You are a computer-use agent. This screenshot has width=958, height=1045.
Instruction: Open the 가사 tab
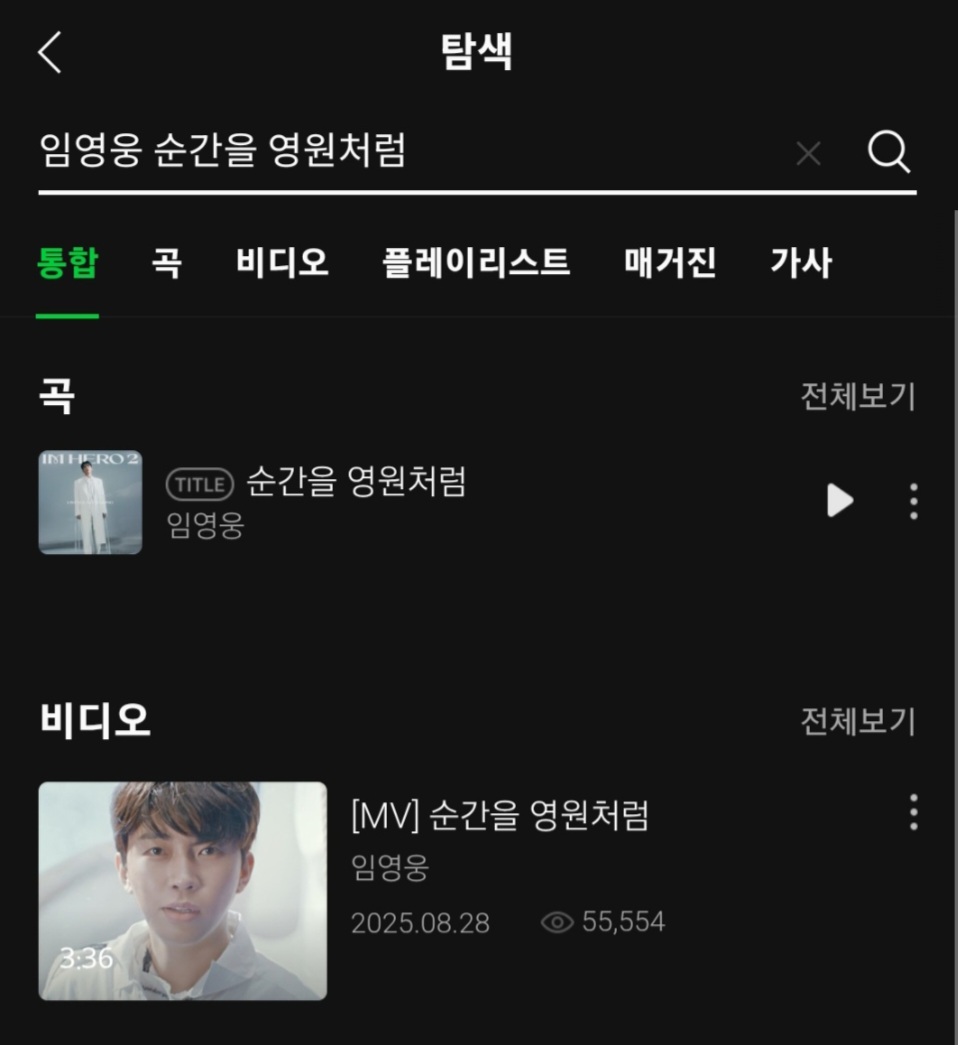coord(800,263)
